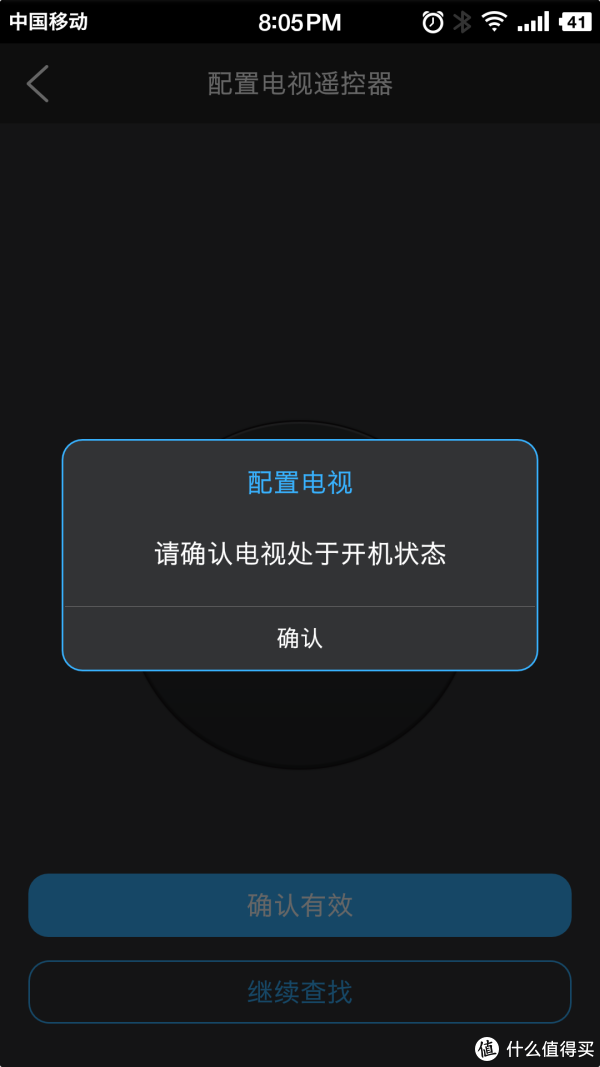This screenshot has height=1067, width=600.
Task: Select 继续查找 to keep searching
Action: (300, 992)
